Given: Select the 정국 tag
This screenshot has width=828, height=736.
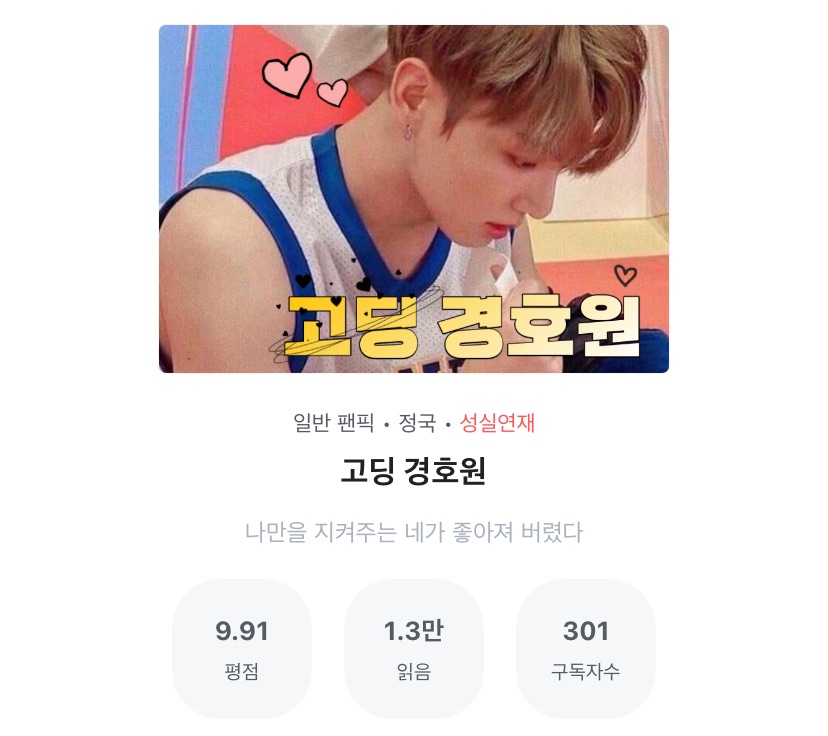Looking at the screenshot, I should coord(417,423).
